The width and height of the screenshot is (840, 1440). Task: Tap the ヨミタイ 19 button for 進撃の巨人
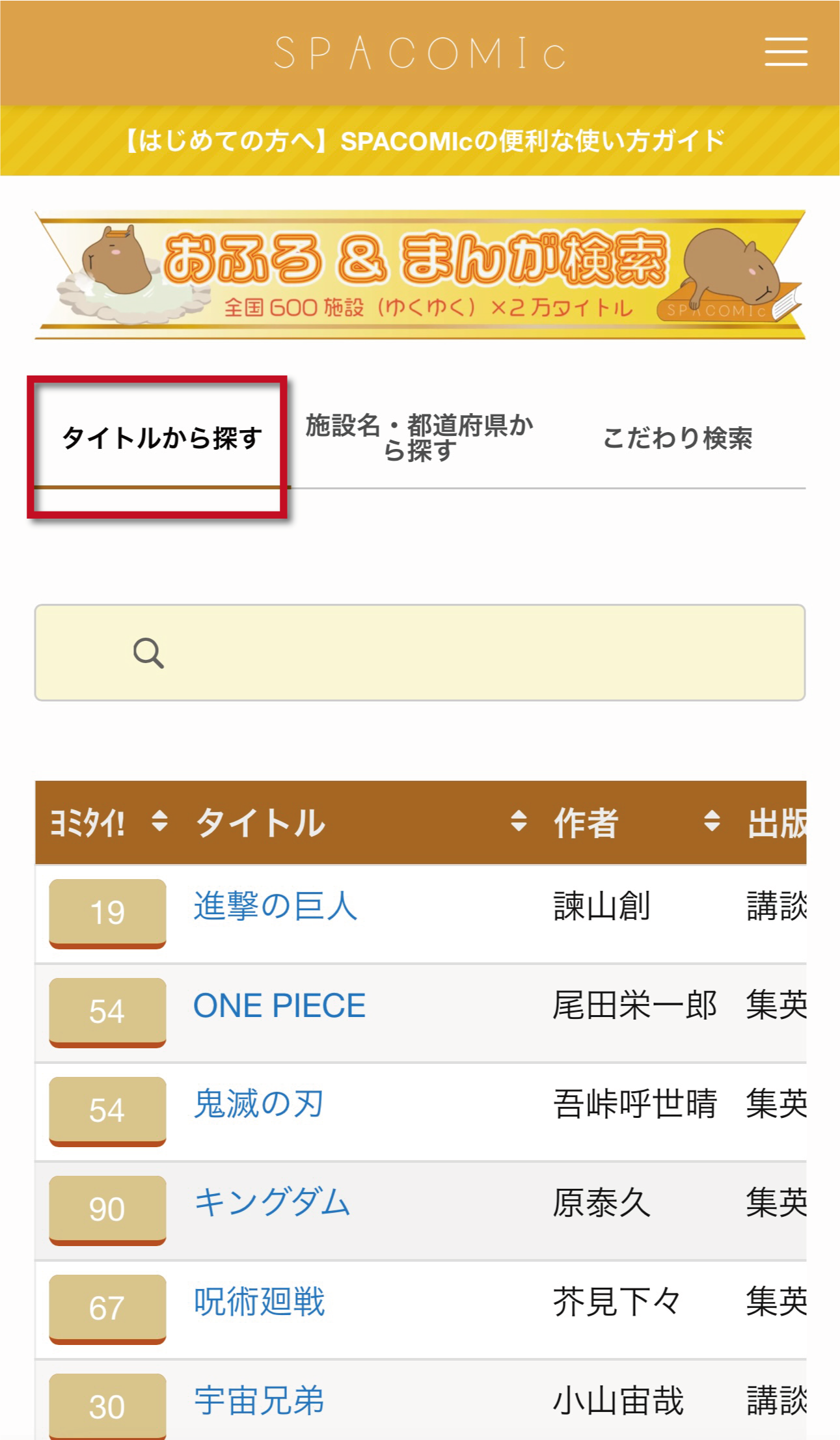click(107, 913)
